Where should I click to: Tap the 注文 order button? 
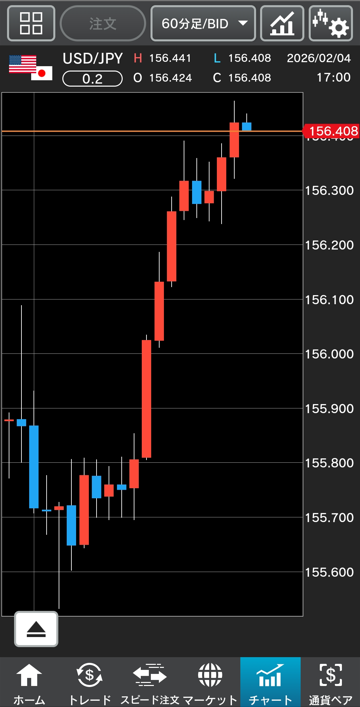click(103, 23)
